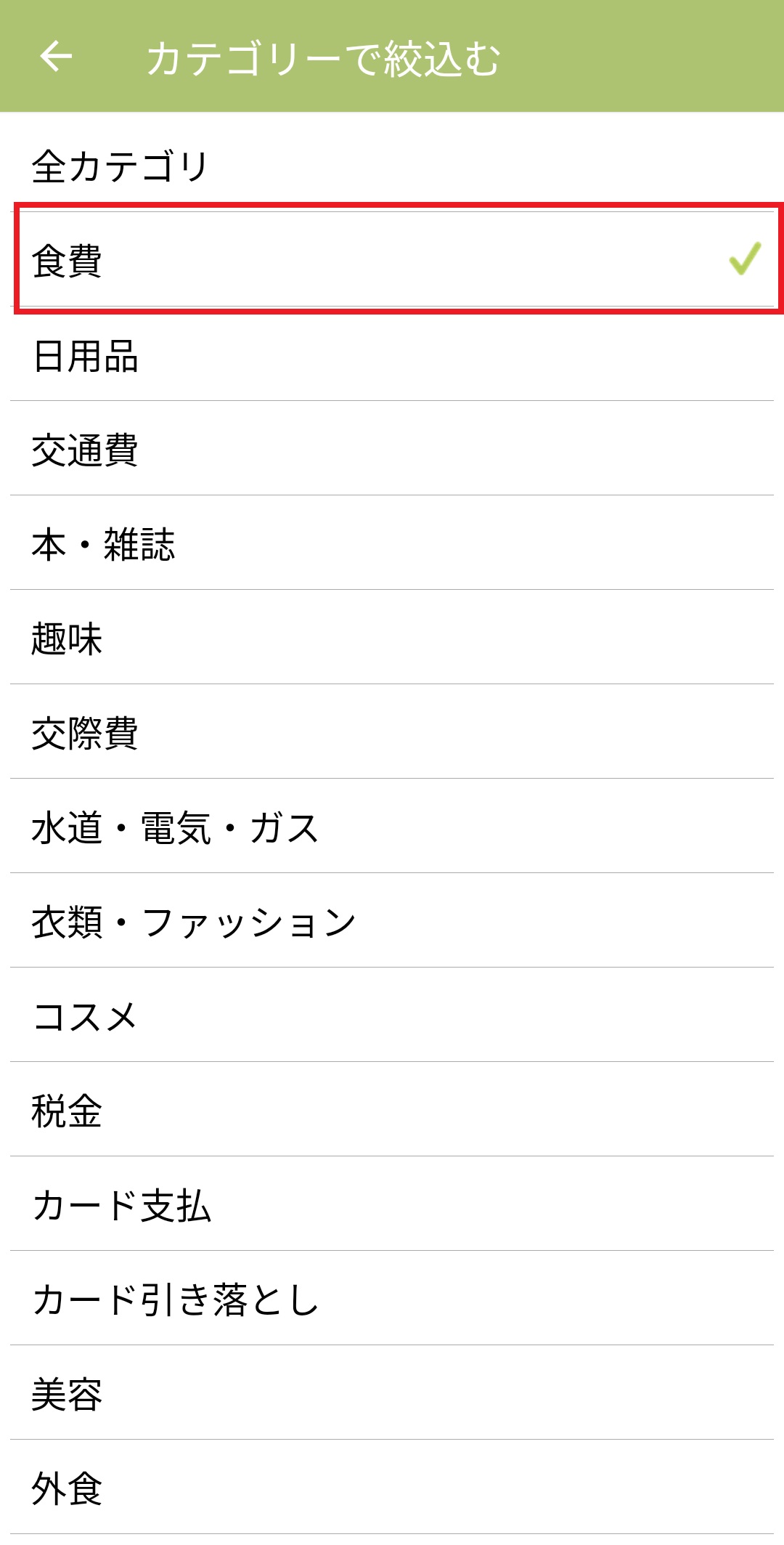Filter by カード支払
Viewport: 784px width, 1545px height.
pos(392,1205)
